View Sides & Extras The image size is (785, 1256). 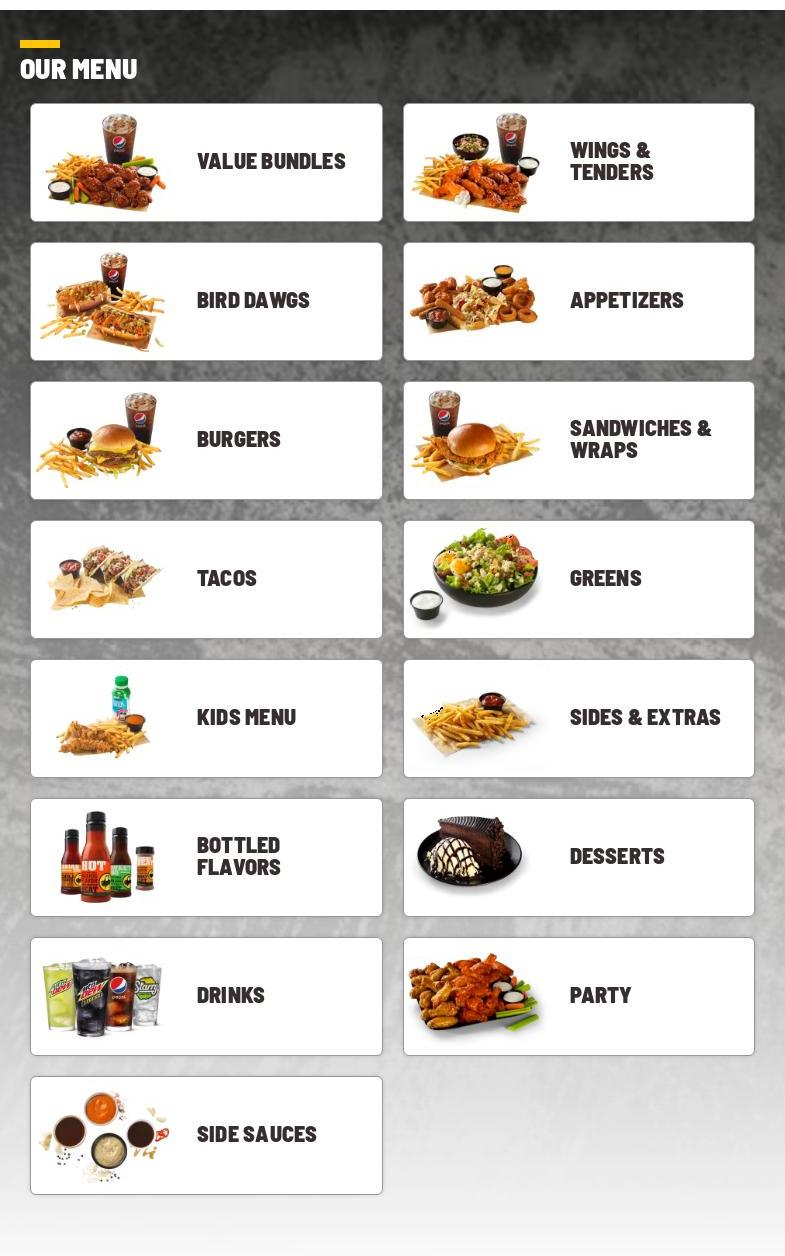(579, 719)
